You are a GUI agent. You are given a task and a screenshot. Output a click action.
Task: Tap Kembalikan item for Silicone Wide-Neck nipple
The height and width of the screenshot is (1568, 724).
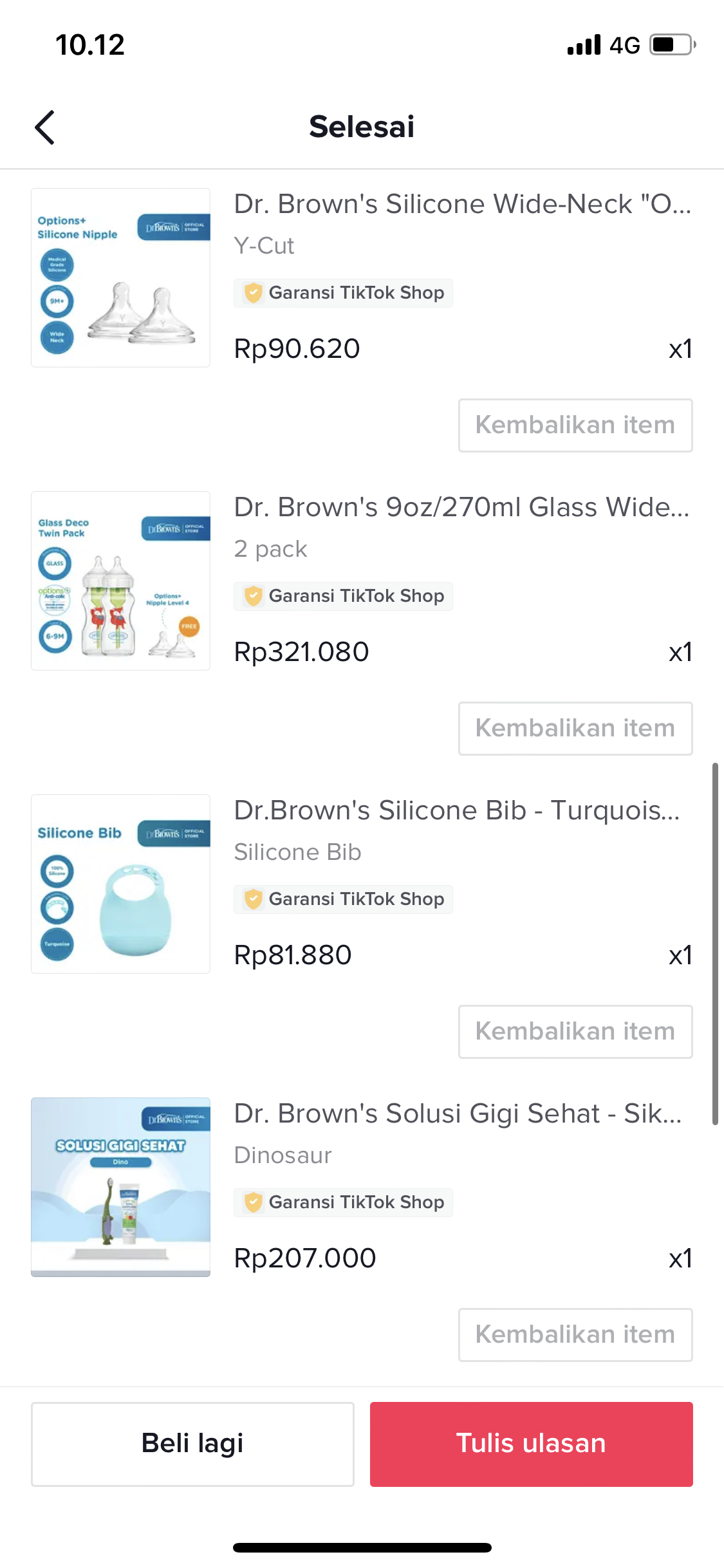pyautogui.click(x=575, y=425)
